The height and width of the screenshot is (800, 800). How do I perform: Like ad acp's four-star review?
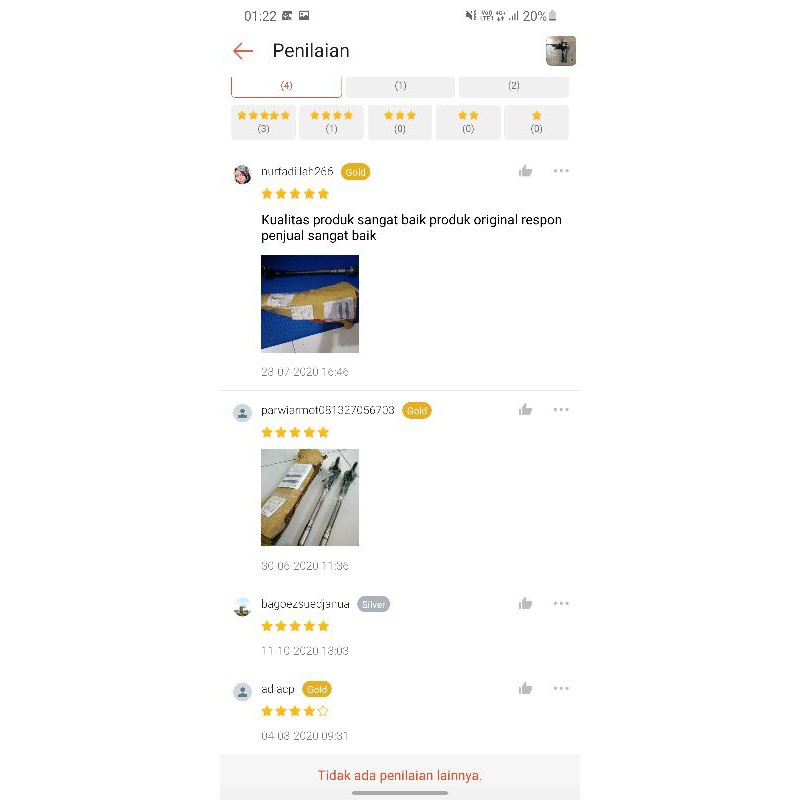click(x=525, y=689)
